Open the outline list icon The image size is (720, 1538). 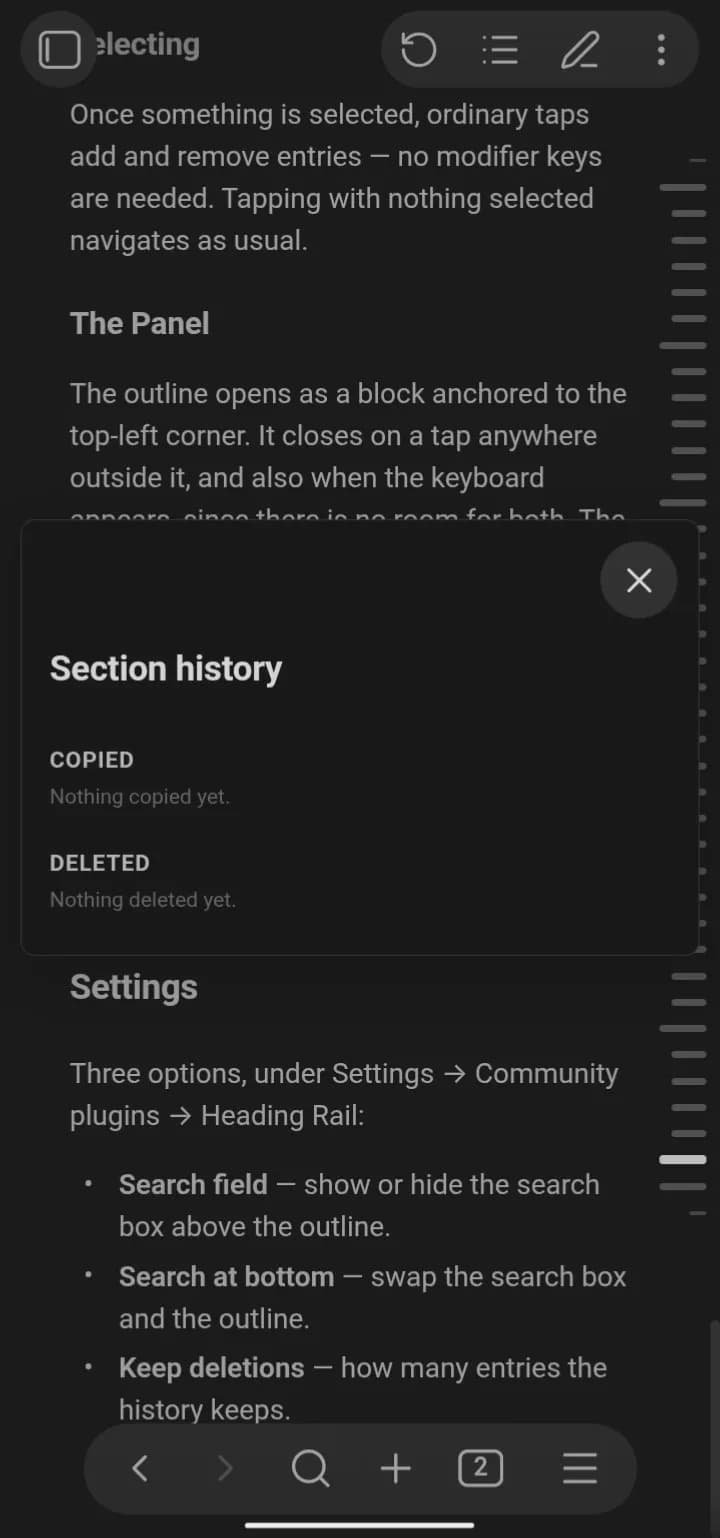tap(499, 49)
